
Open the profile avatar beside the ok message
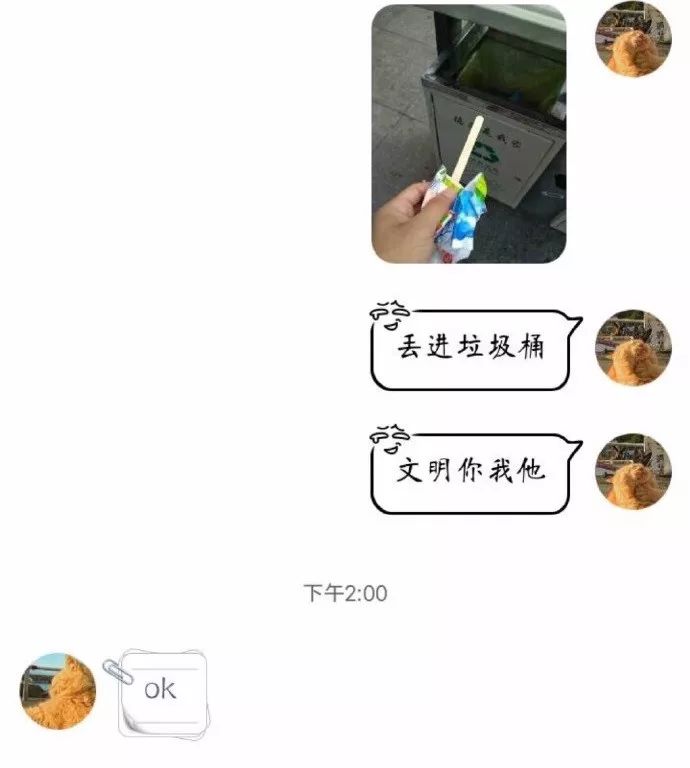[58, 691]
